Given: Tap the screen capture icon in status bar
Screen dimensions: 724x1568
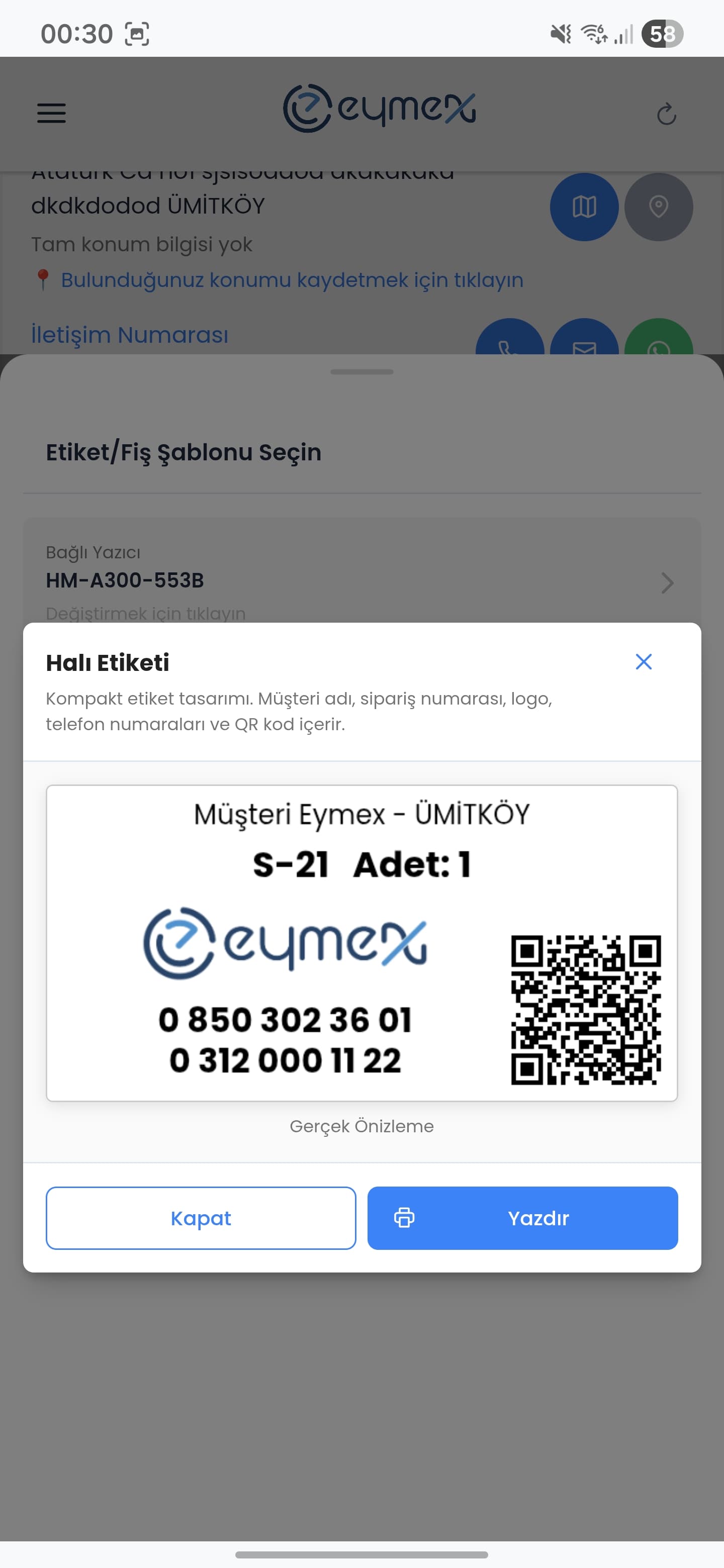Looking at the screenshot, I should pyautogui.click(x=138, y=34).
